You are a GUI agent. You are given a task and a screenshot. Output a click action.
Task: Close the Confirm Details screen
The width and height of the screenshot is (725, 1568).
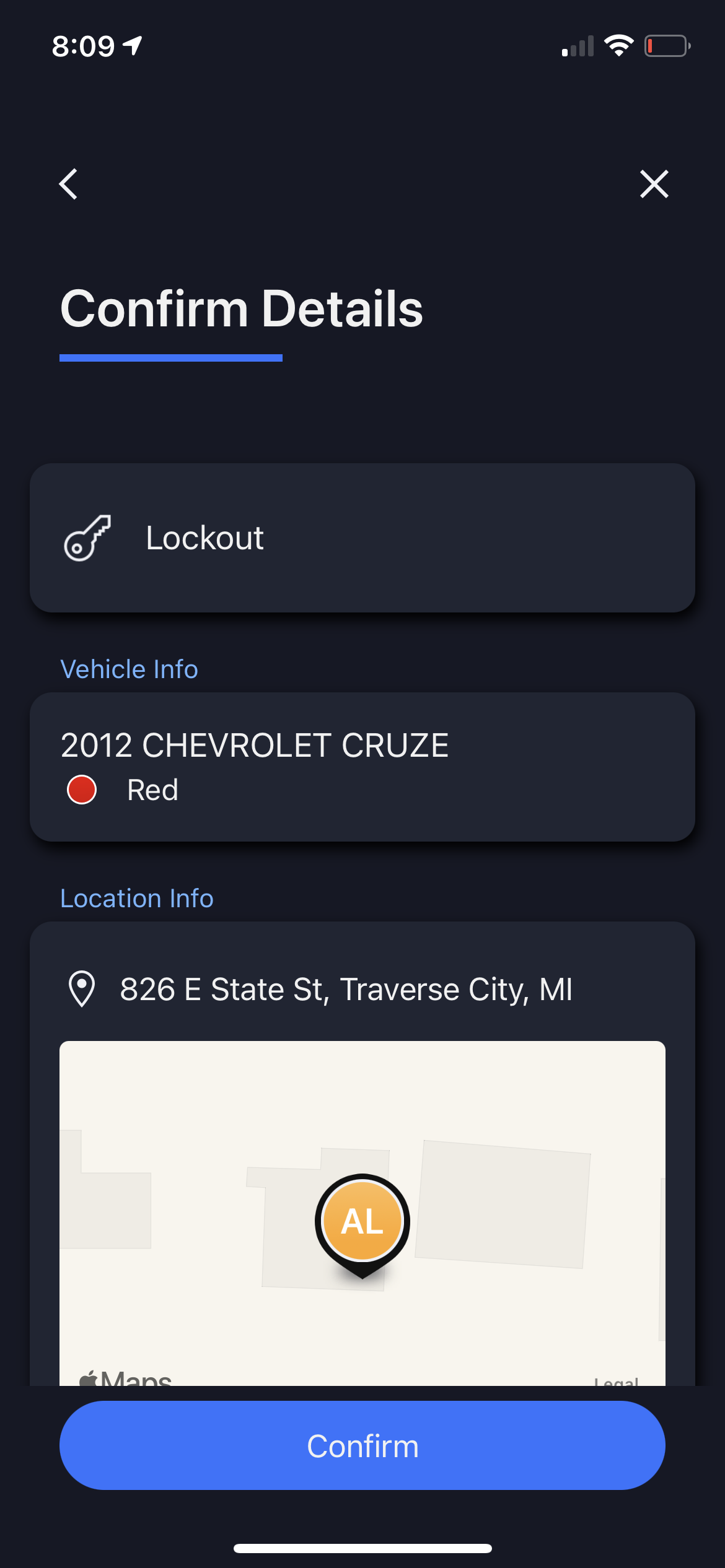click(654, 184)
